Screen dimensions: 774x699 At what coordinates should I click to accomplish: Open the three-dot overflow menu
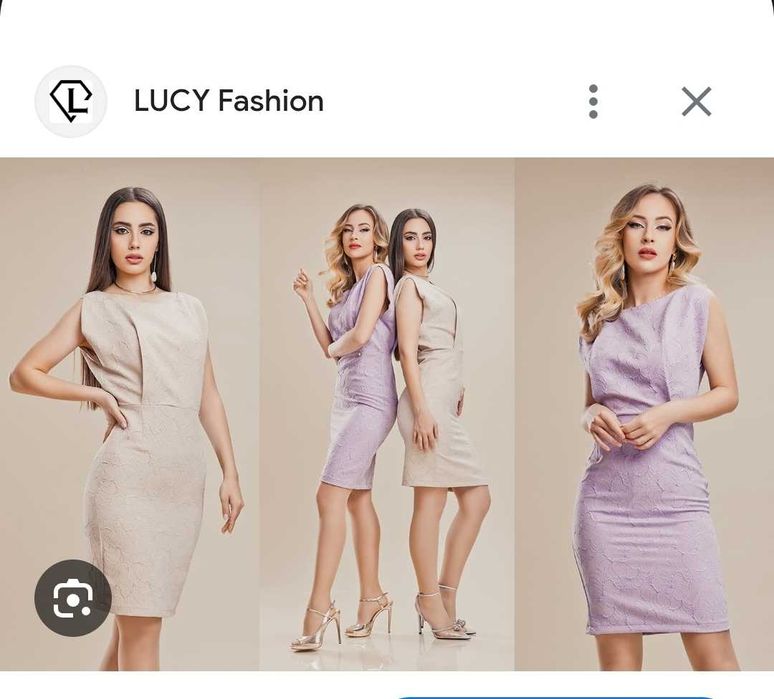pyautogui.click(x=593, y=101)
